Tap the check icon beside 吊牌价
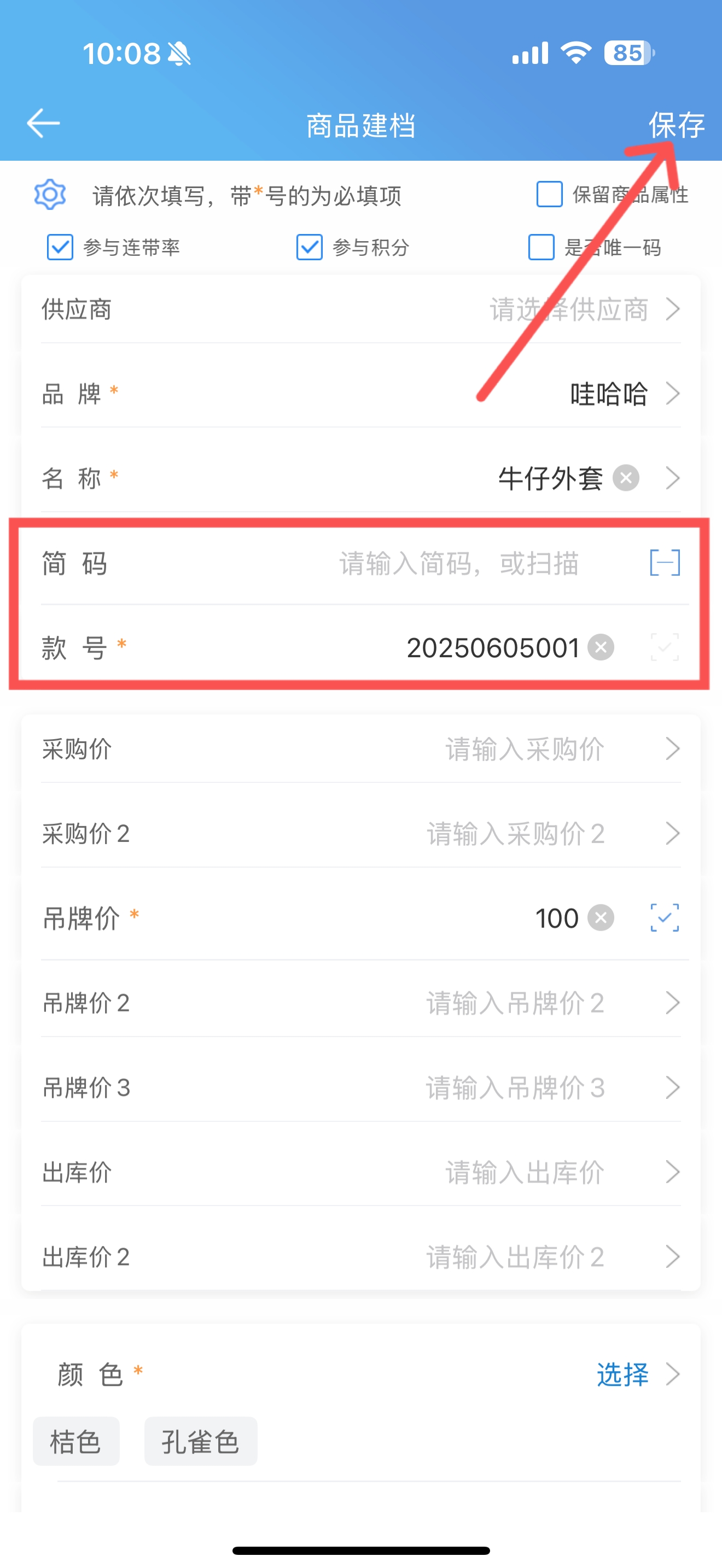 (665, 918)
